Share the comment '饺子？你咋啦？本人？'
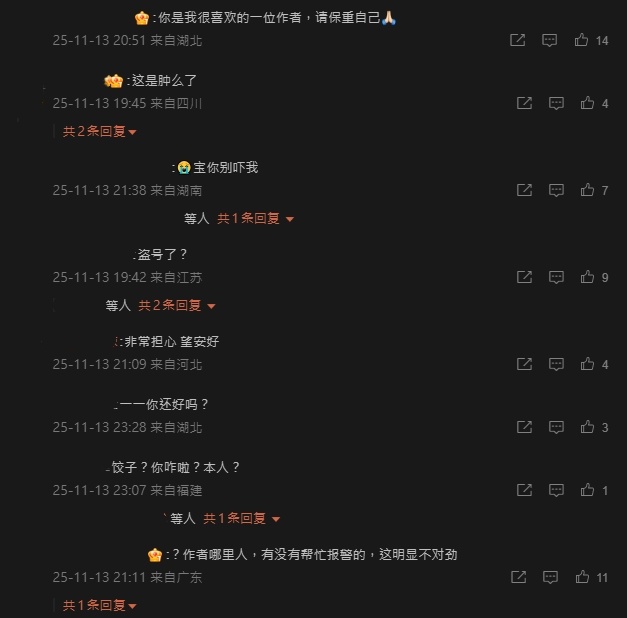The width and height of the screenshot is (627, 618). [524, 490]
